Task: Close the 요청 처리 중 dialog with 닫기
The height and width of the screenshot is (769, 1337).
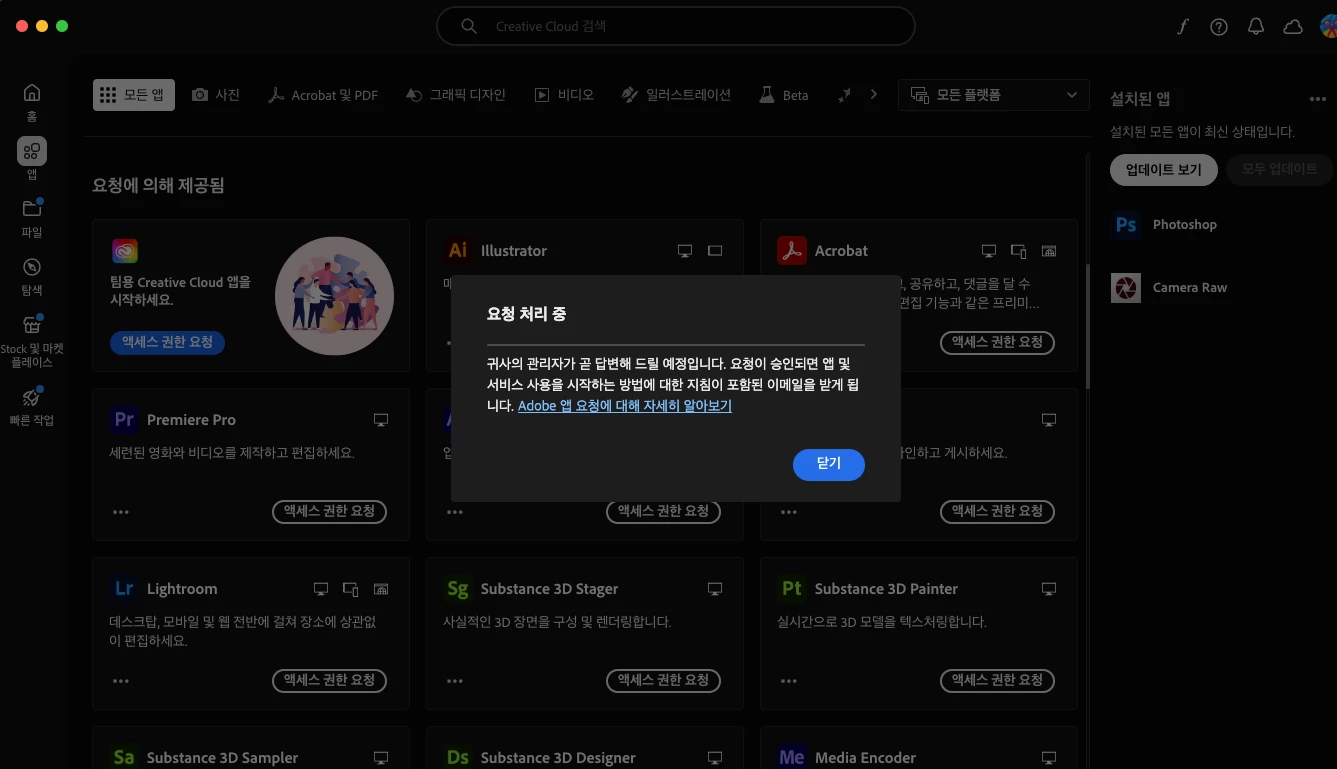Action: click(828, 464)
